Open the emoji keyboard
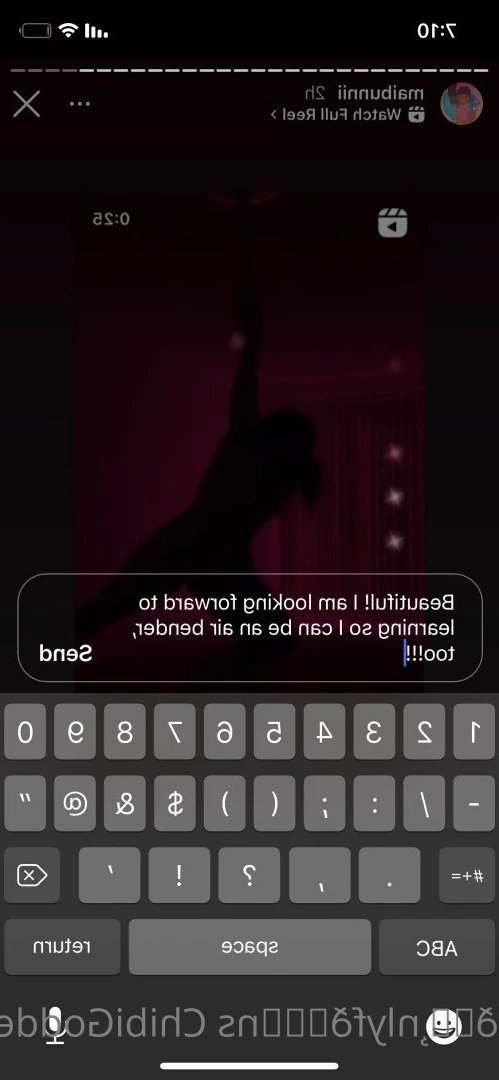This screenshot has width=499, height=1080. pos(443,1026)
